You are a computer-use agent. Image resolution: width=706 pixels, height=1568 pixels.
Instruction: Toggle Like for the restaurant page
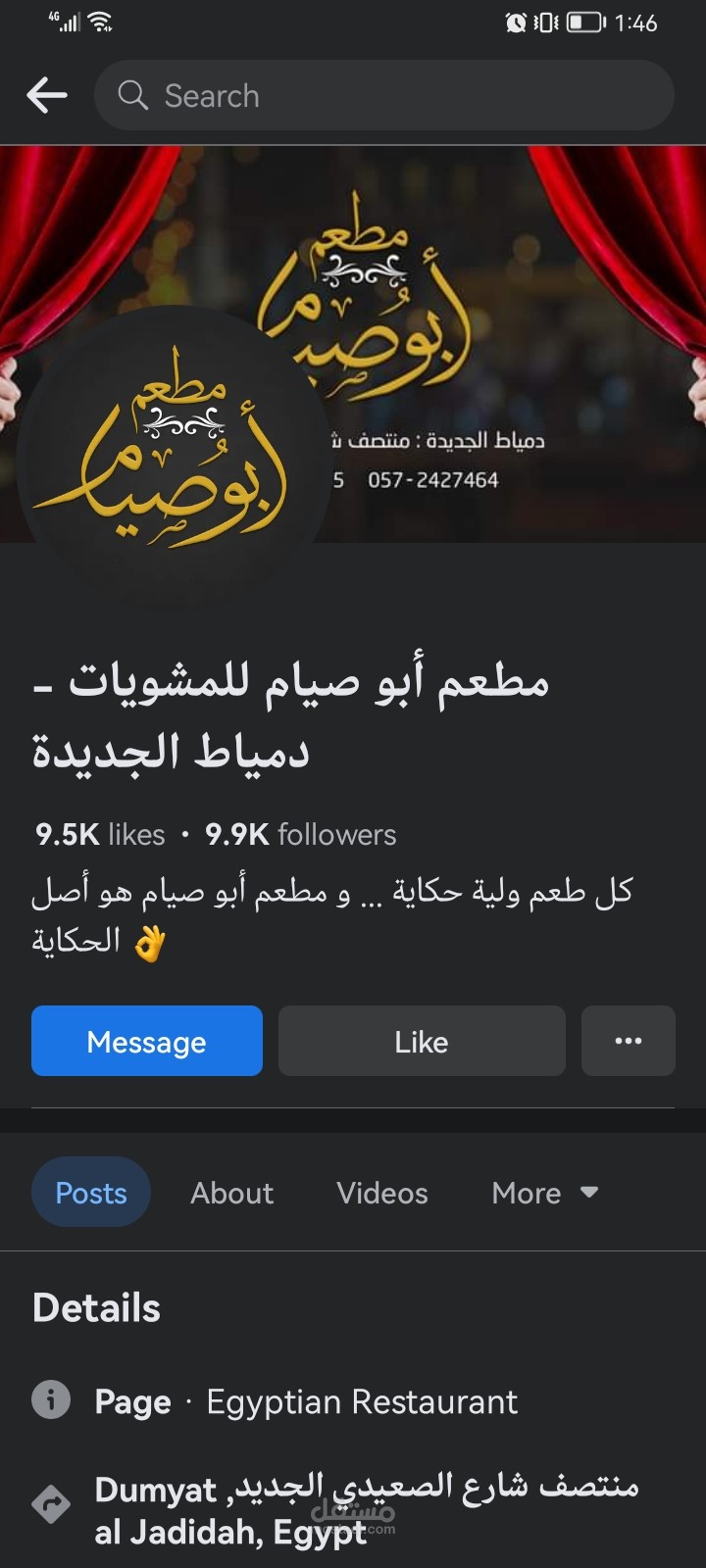(422, 1041)
